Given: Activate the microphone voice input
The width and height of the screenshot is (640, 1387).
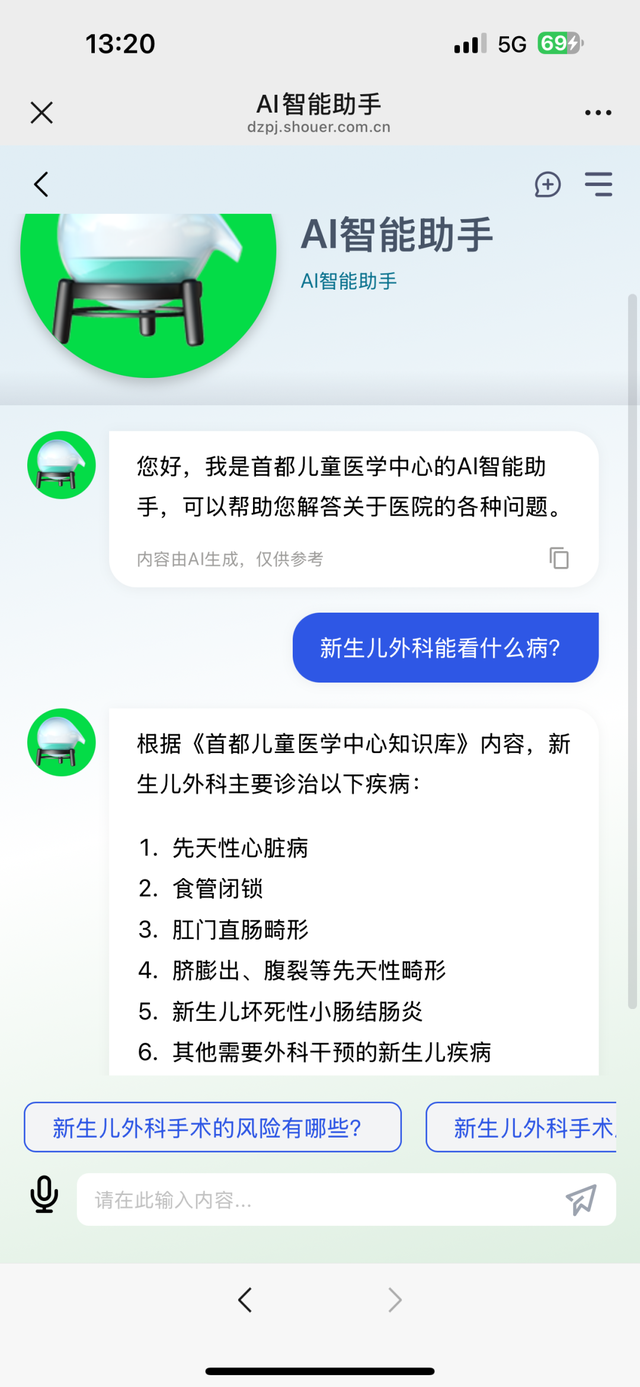Looking at the screenshot, I should (x=44, y=1195).
